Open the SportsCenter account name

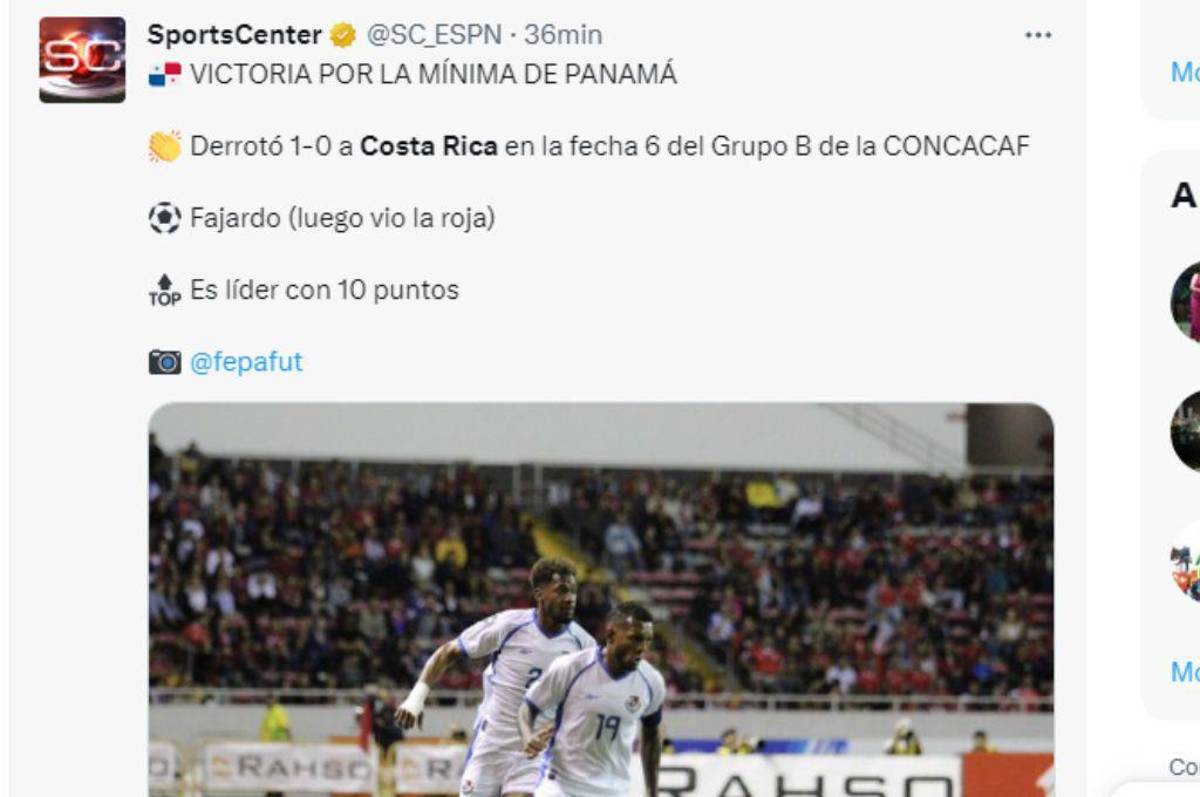234,35
